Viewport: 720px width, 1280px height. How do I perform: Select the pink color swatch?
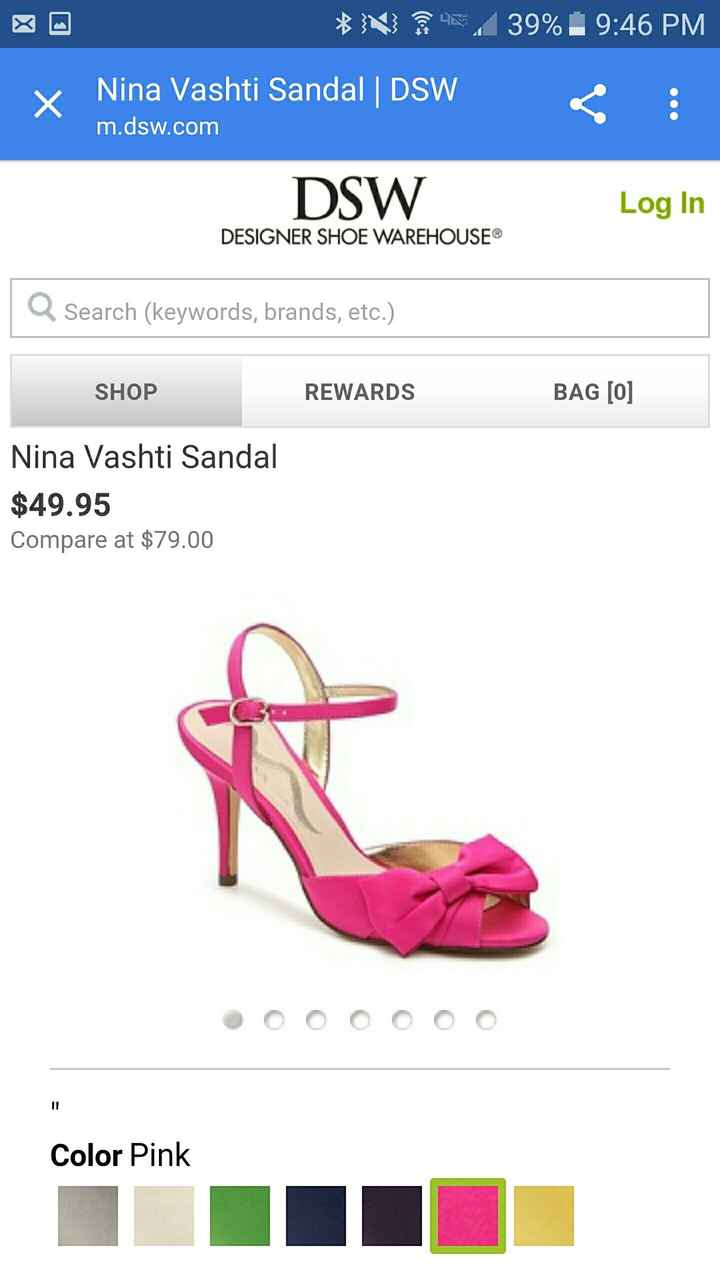coord(468,1216)
